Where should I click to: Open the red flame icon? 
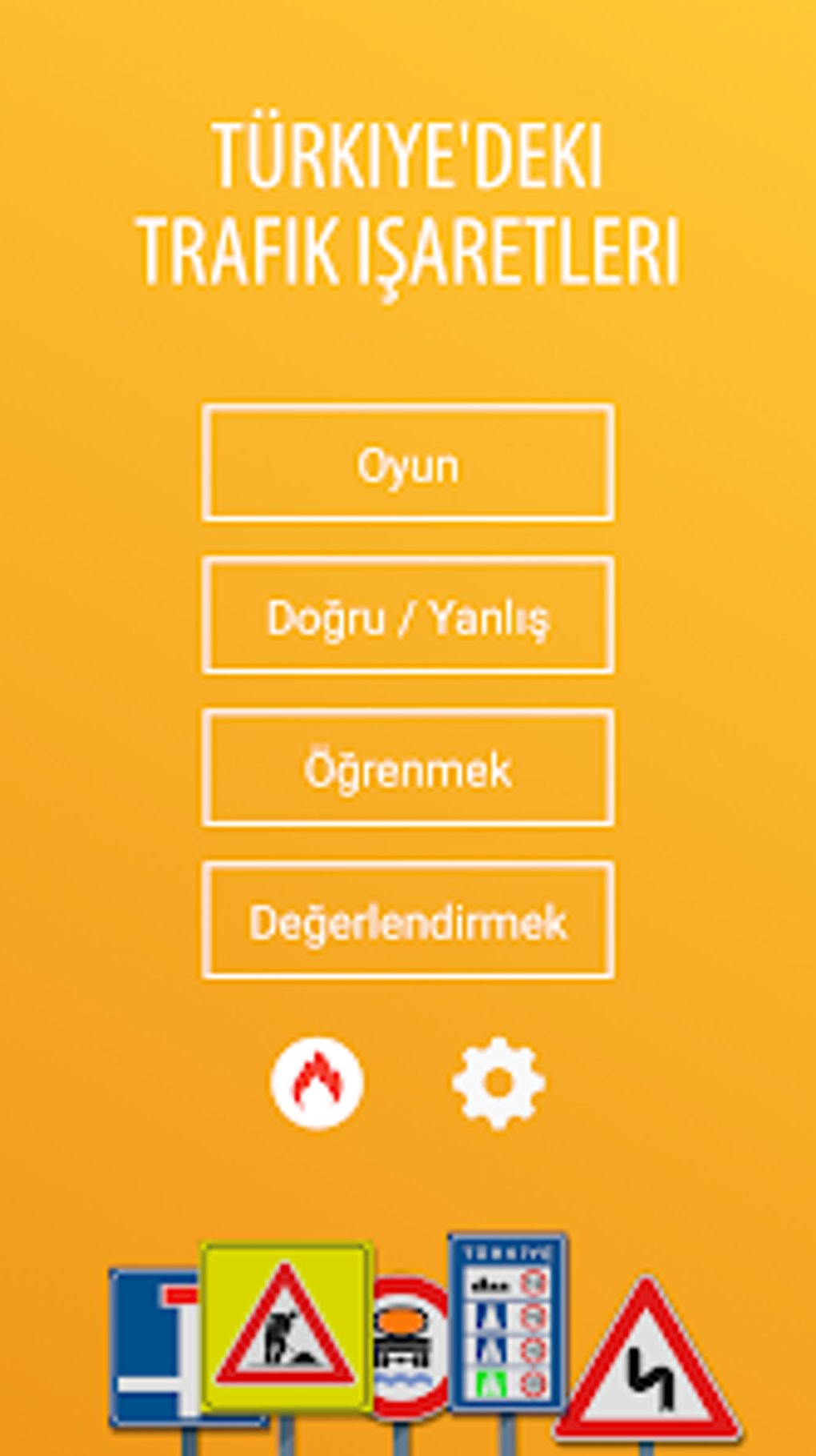pyautogui.click(x=317, y=1083)
